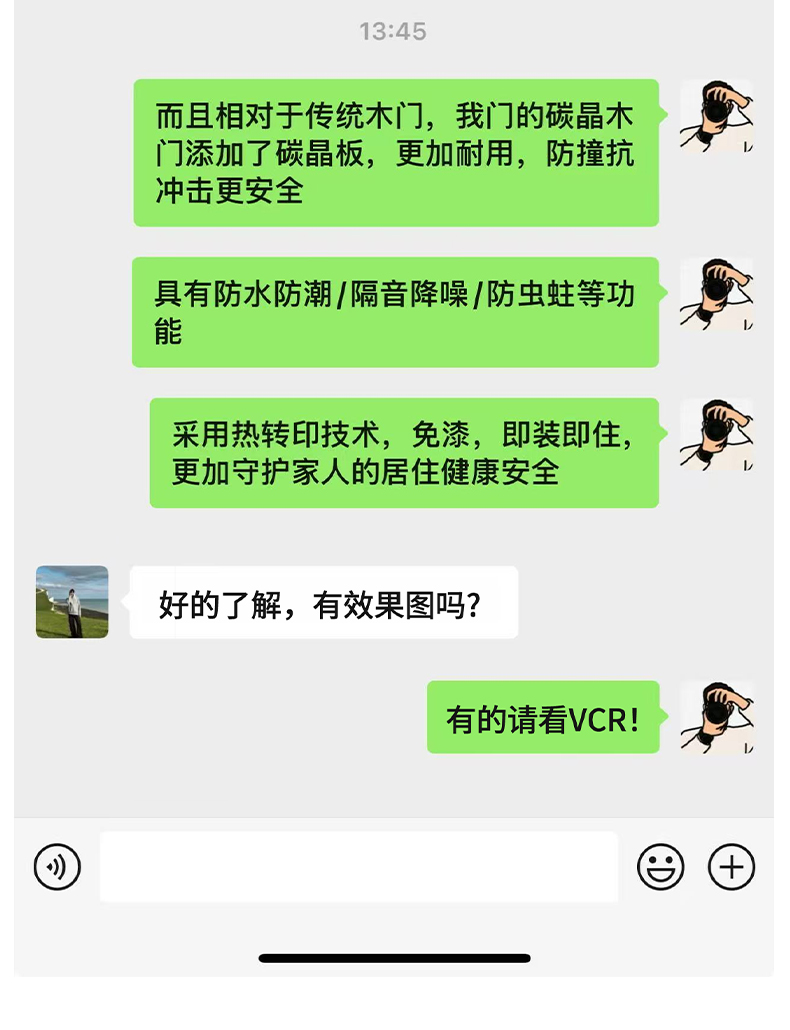
Task: Open the friend's avatar beside their reply
Action: pos(71,601)
